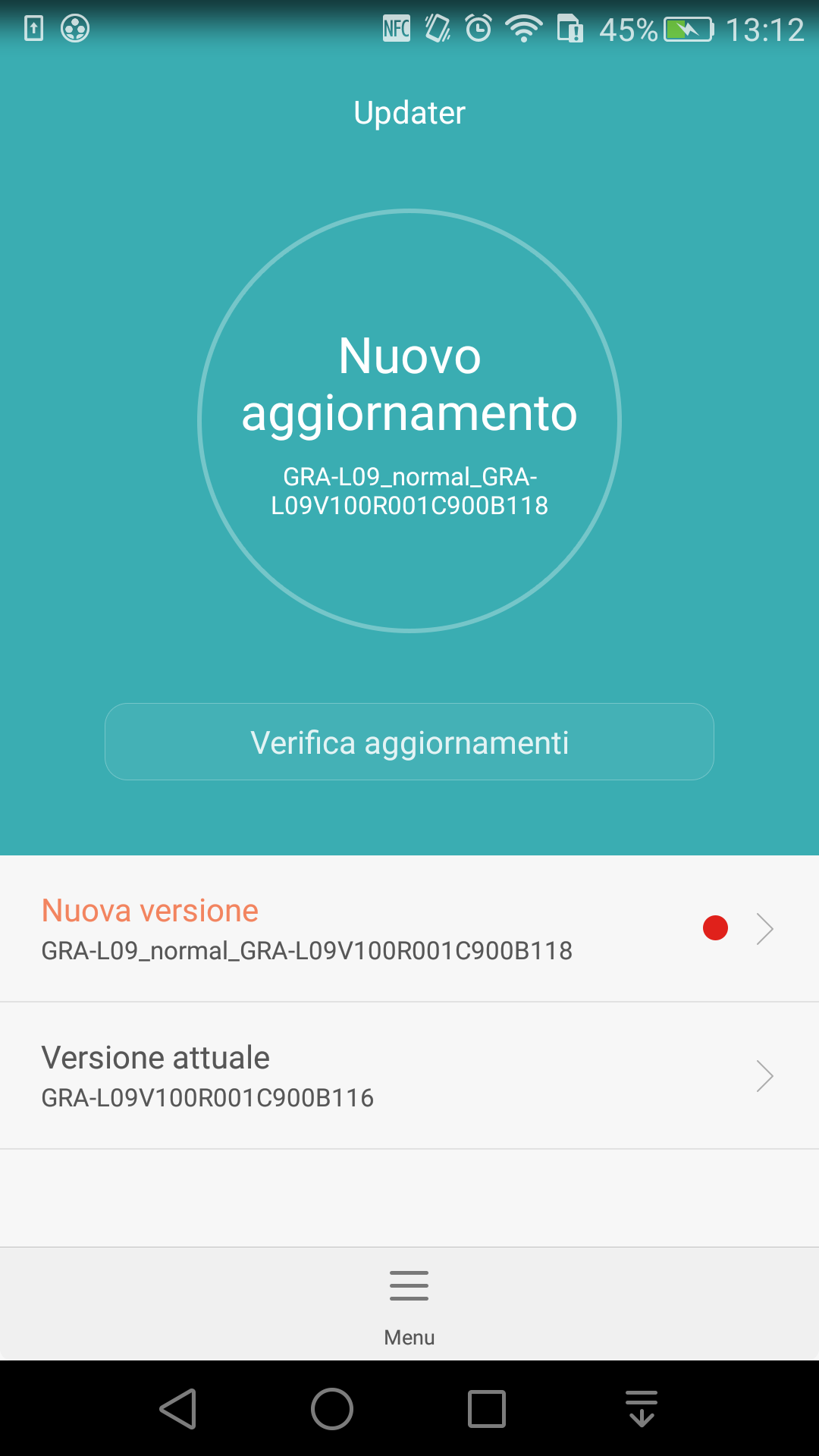Hide the navigation bar with the down-arrow icon
The image size is (819, 1456).
click(x=642, y=1409)
